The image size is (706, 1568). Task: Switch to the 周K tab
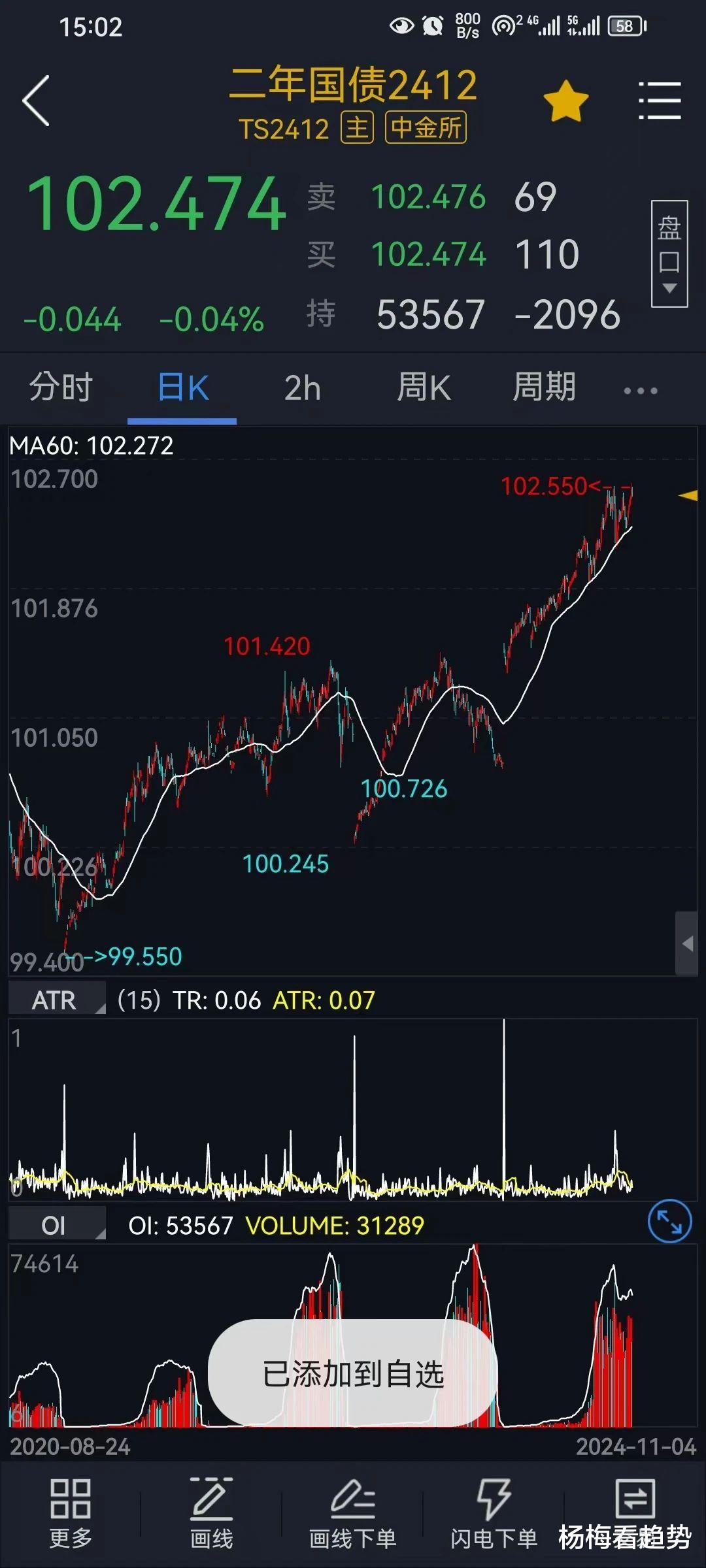424,387
